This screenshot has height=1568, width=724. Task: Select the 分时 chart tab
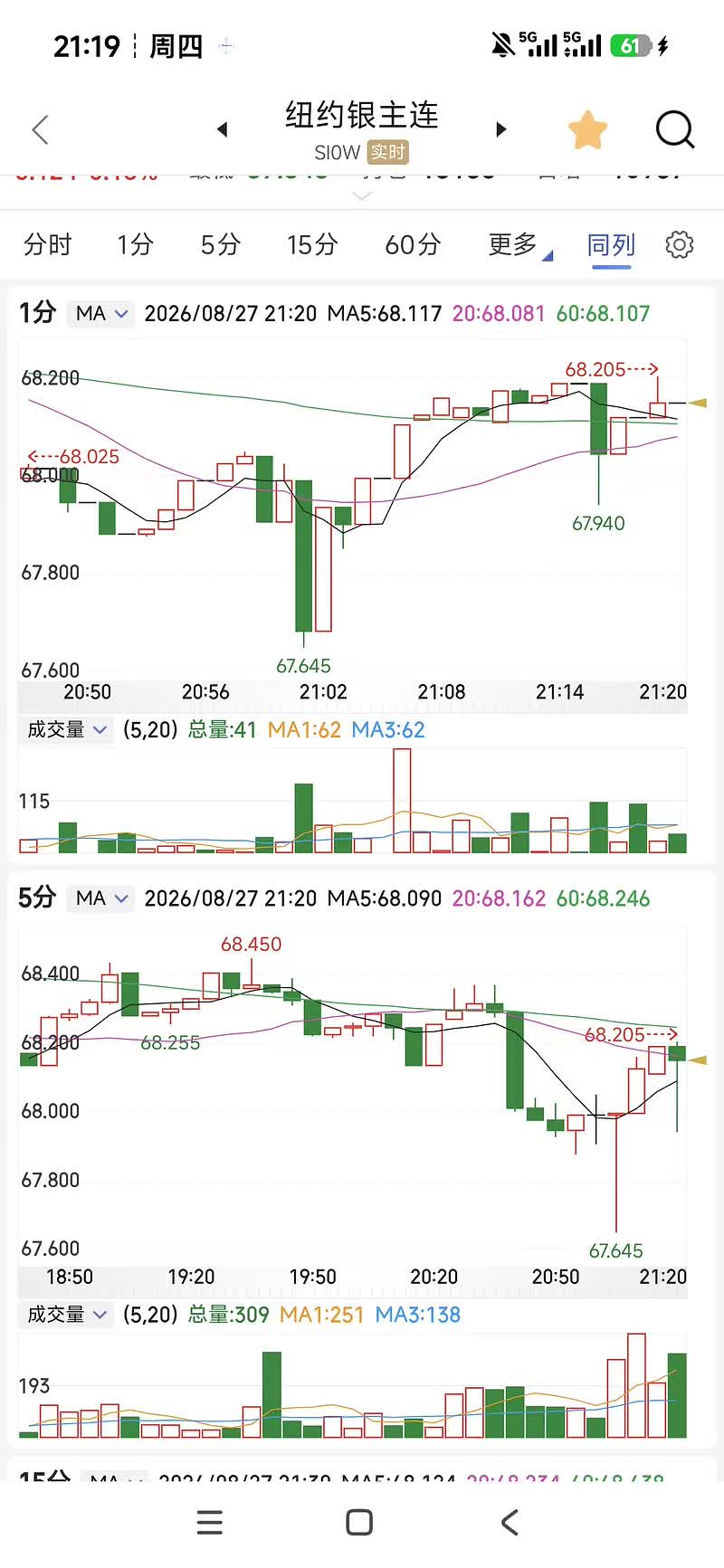[48, 244]
